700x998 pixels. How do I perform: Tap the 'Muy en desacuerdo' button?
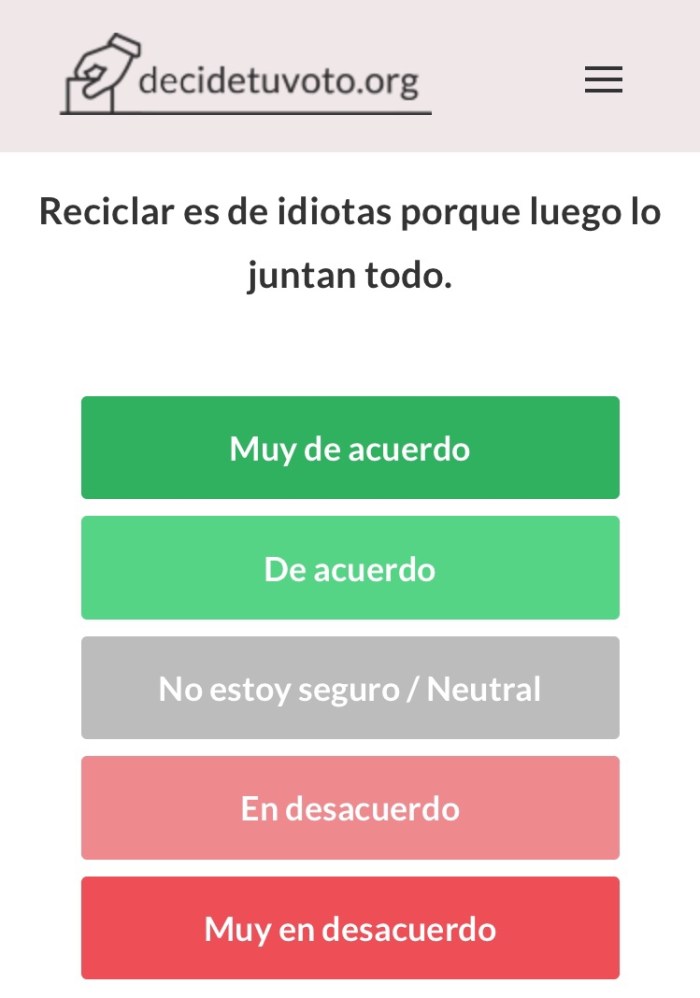[x=350, y=928]
